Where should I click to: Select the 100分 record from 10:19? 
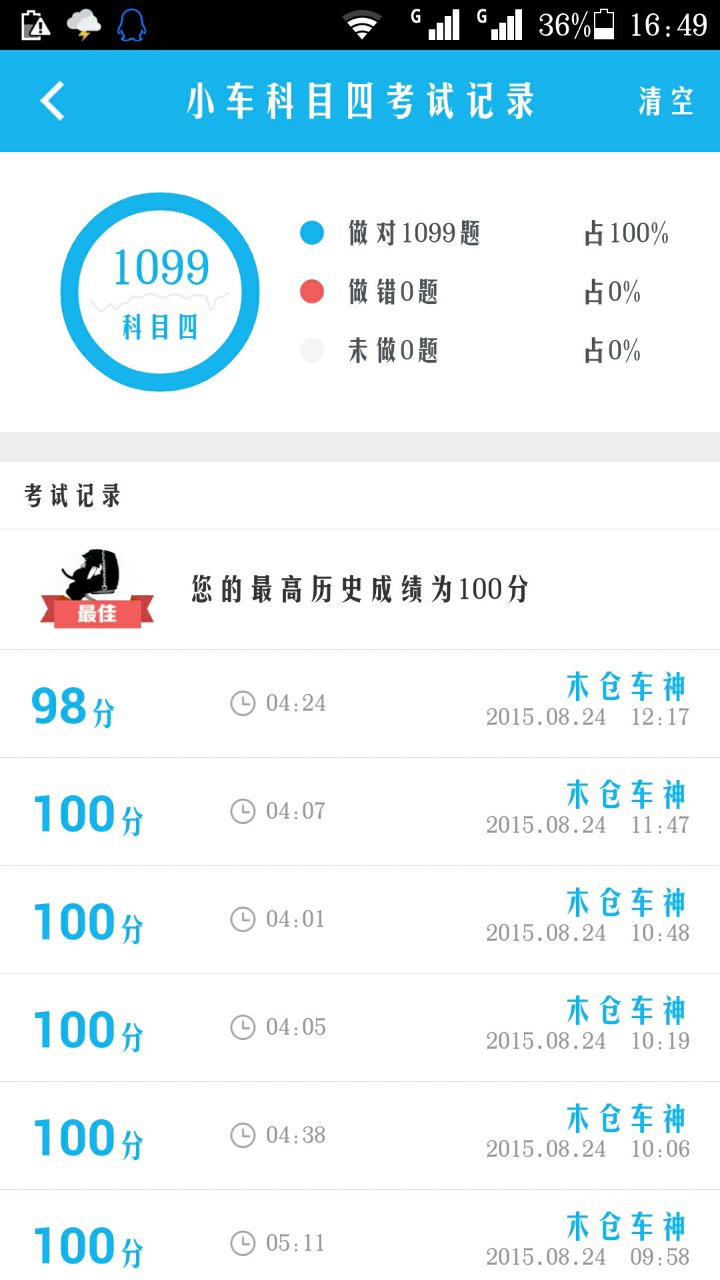click(x=360, y=1028)
